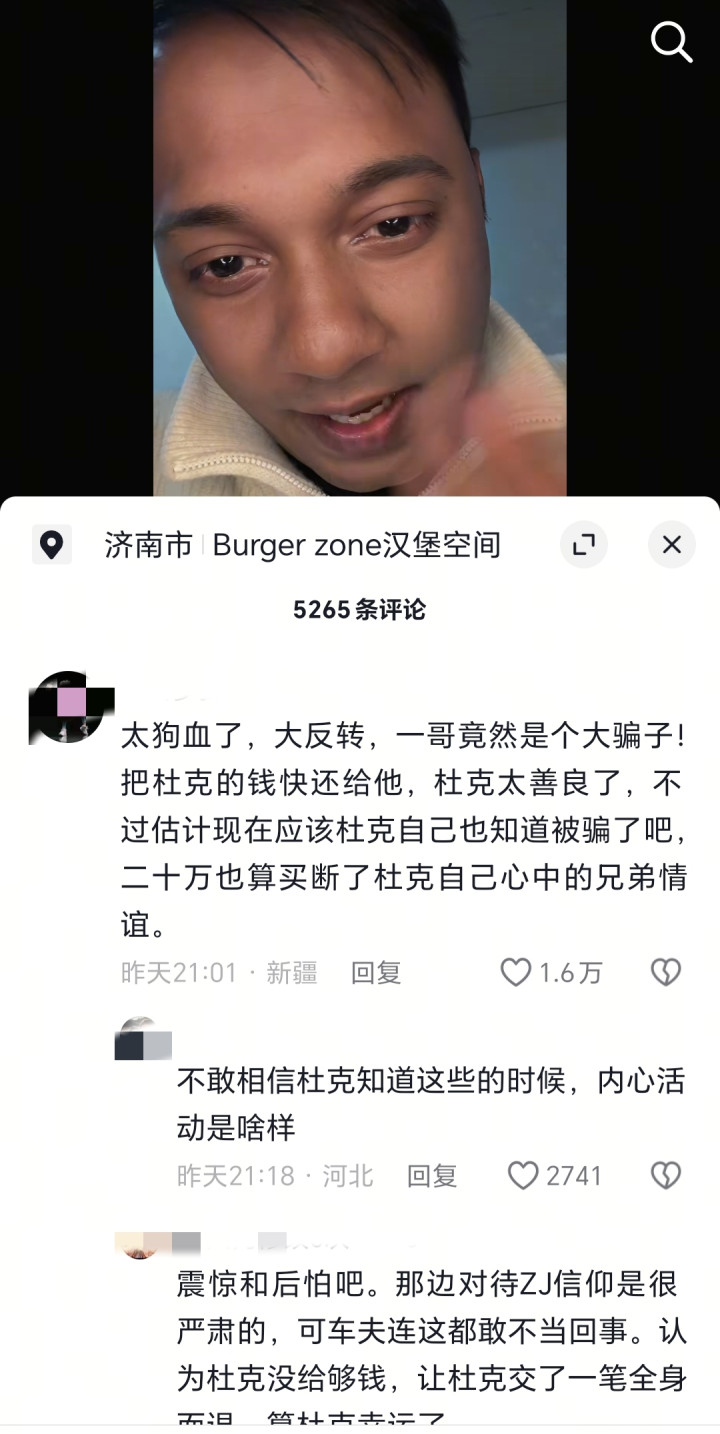Image resolution: width=720 pixels, height=1434 pixels.
Task: Like the comment with 2741 likes
Action: coord(523,1176)
